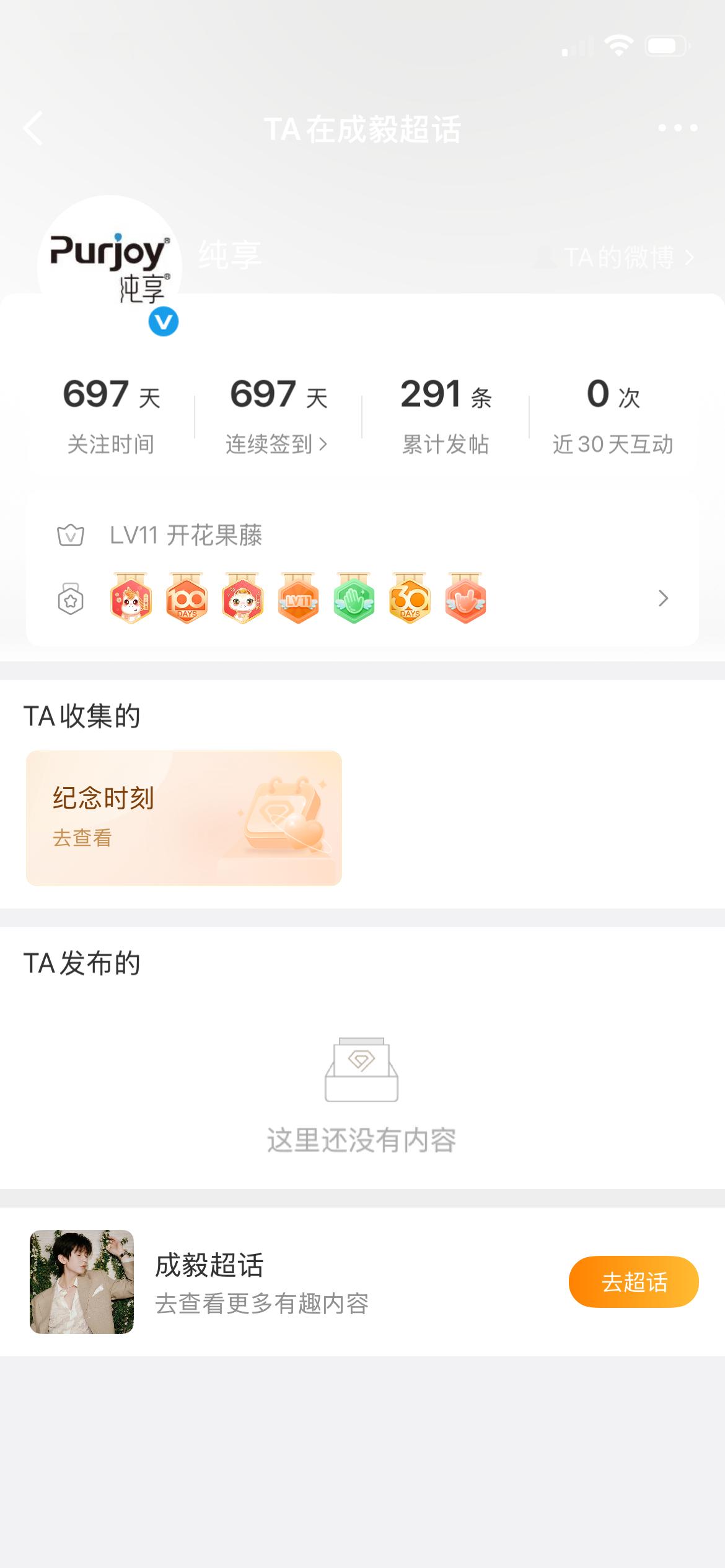This screenshot has width=725, height=1568.
Task: Click the winged rock-hand medal badge
Action: coord(465,598)
